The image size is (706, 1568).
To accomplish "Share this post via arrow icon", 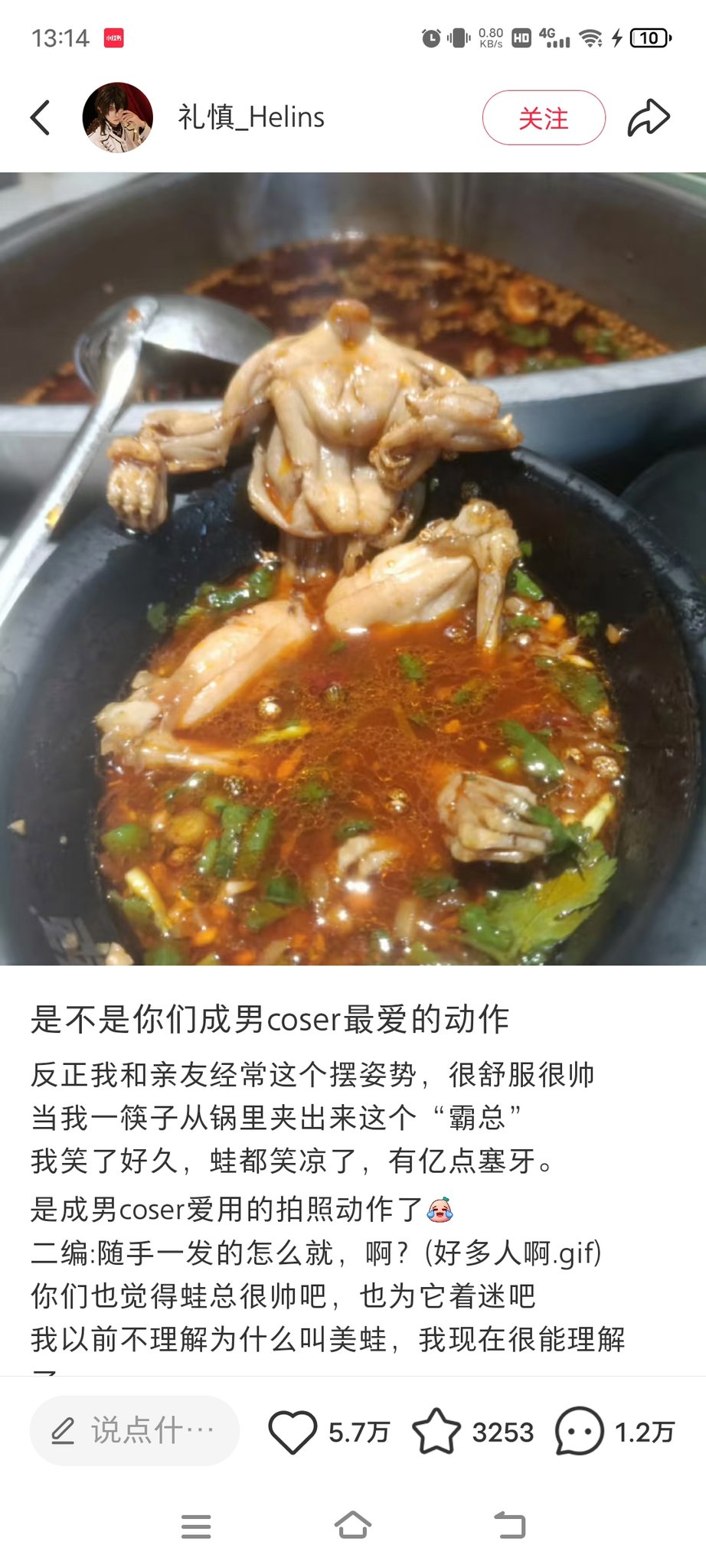I will coord(649,118).
